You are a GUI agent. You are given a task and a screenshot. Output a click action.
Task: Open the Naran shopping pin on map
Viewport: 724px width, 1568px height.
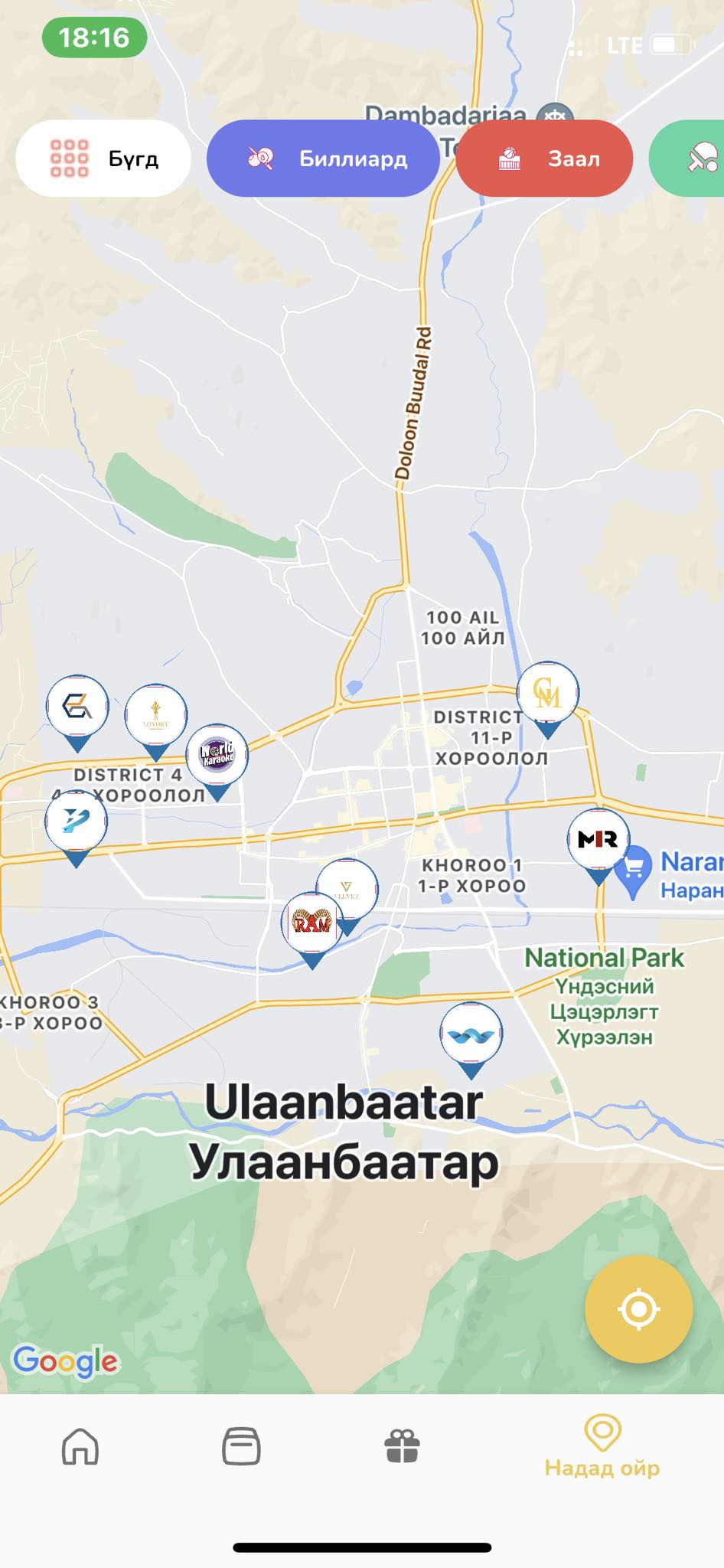[x=634, y=872]
